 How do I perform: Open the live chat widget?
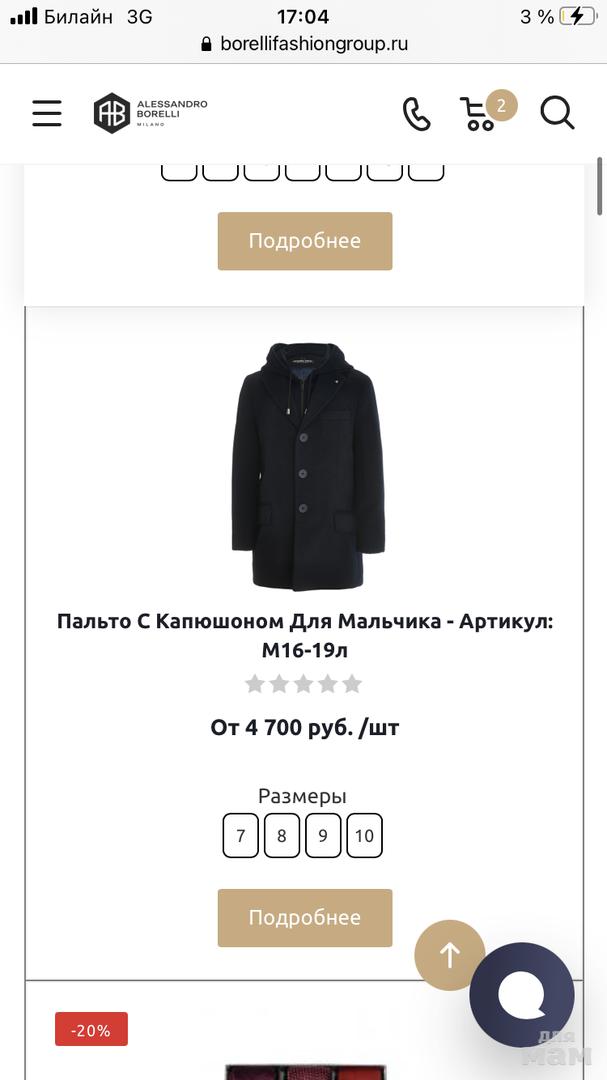coord(522,995)
